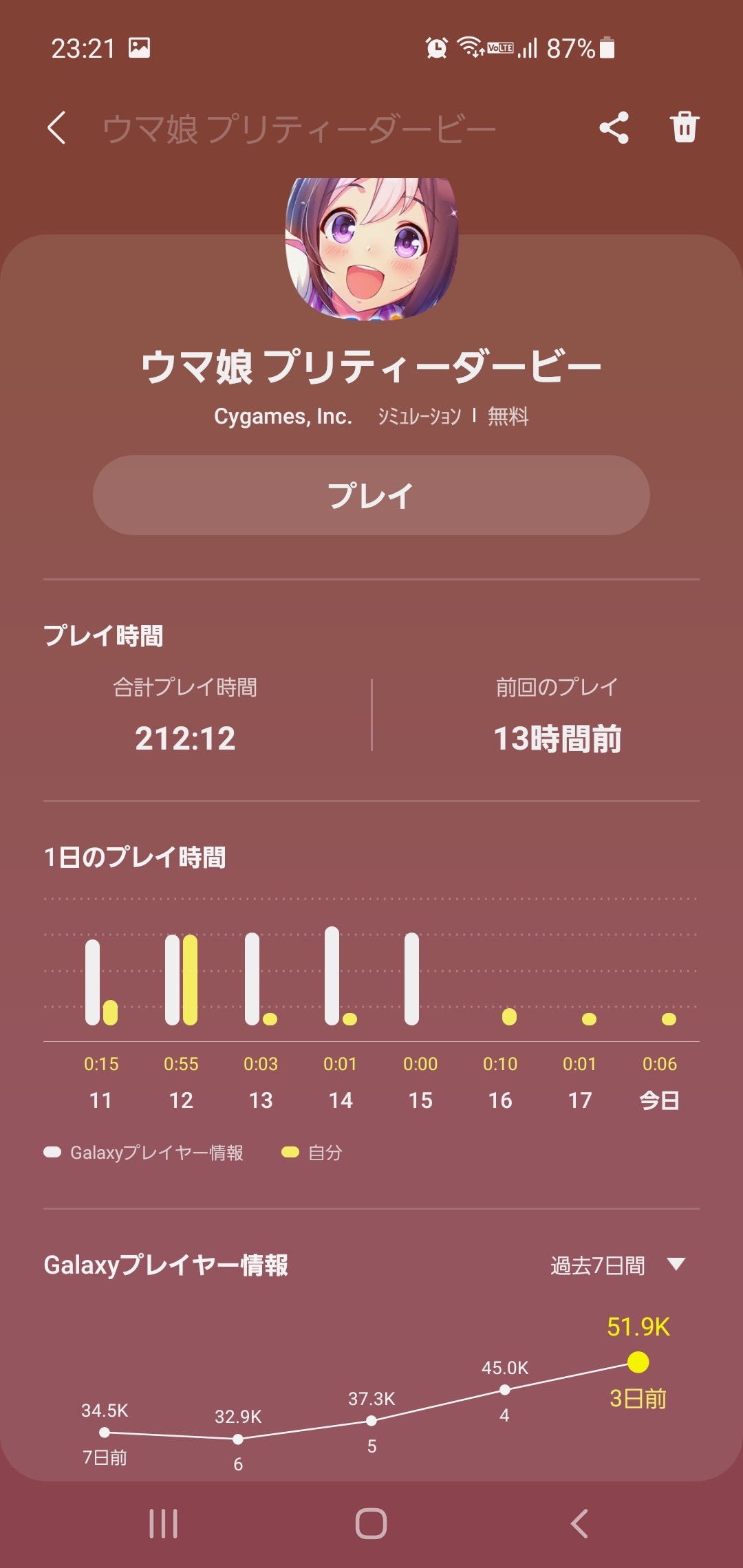The image size is (743, 1568).
Task: Start the game with the プレイ button
Action: 371,495
